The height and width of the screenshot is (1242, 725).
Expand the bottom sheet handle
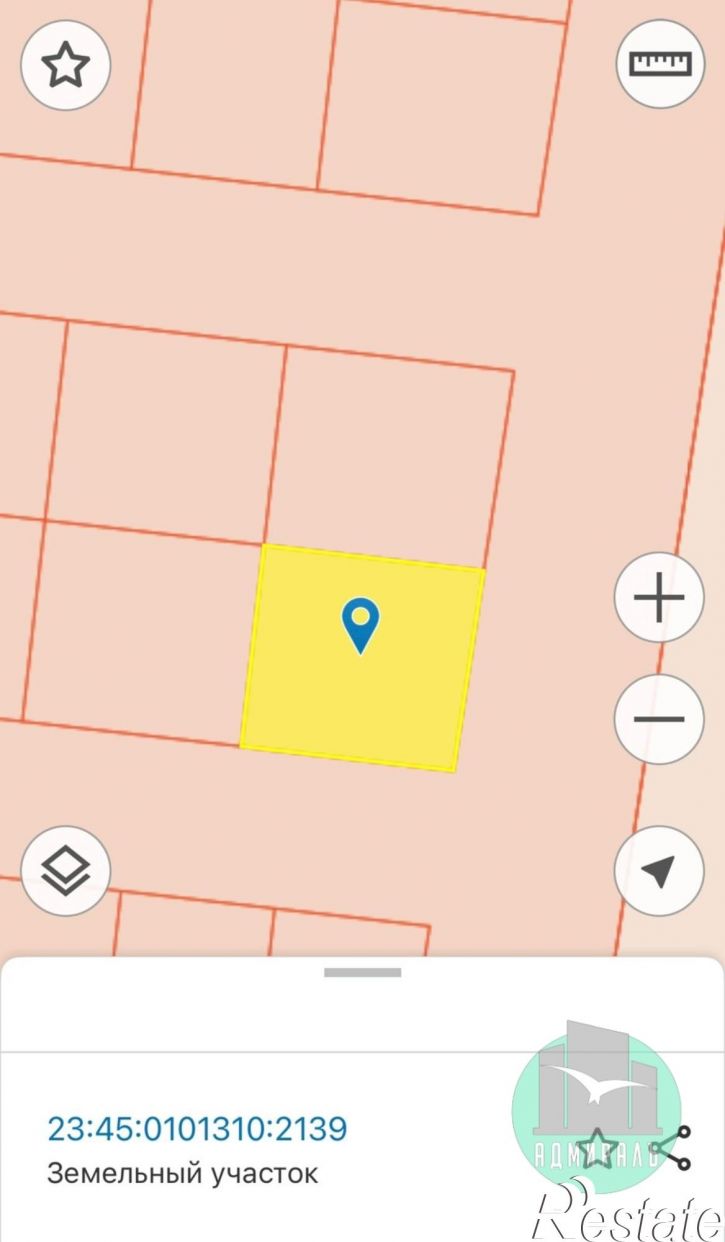point(362,972)
